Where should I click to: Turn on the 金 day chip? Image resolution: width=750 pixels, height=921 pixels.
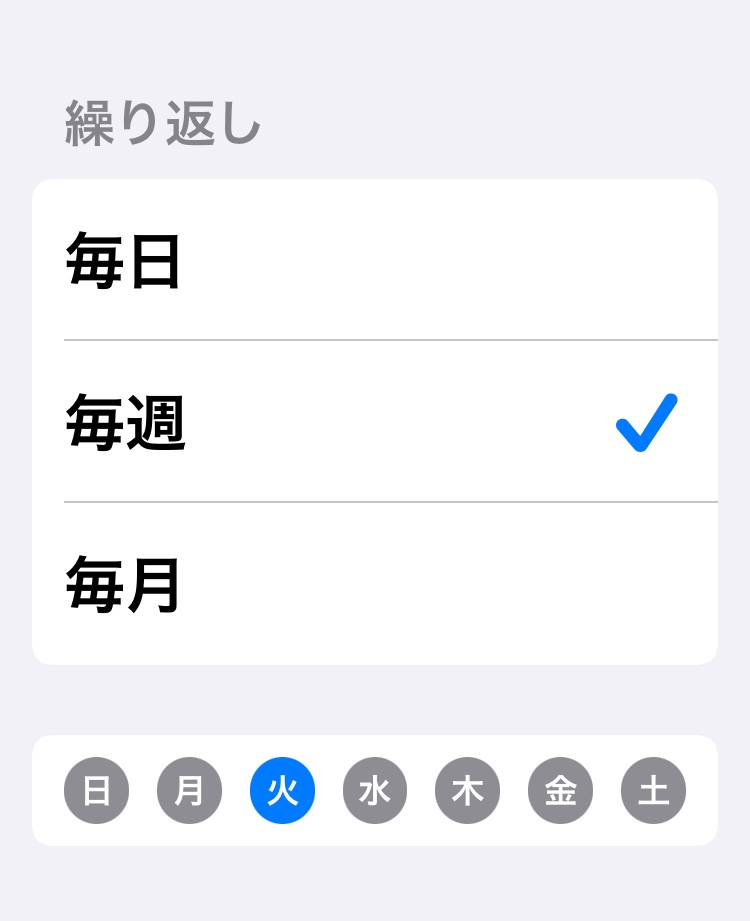560,790
